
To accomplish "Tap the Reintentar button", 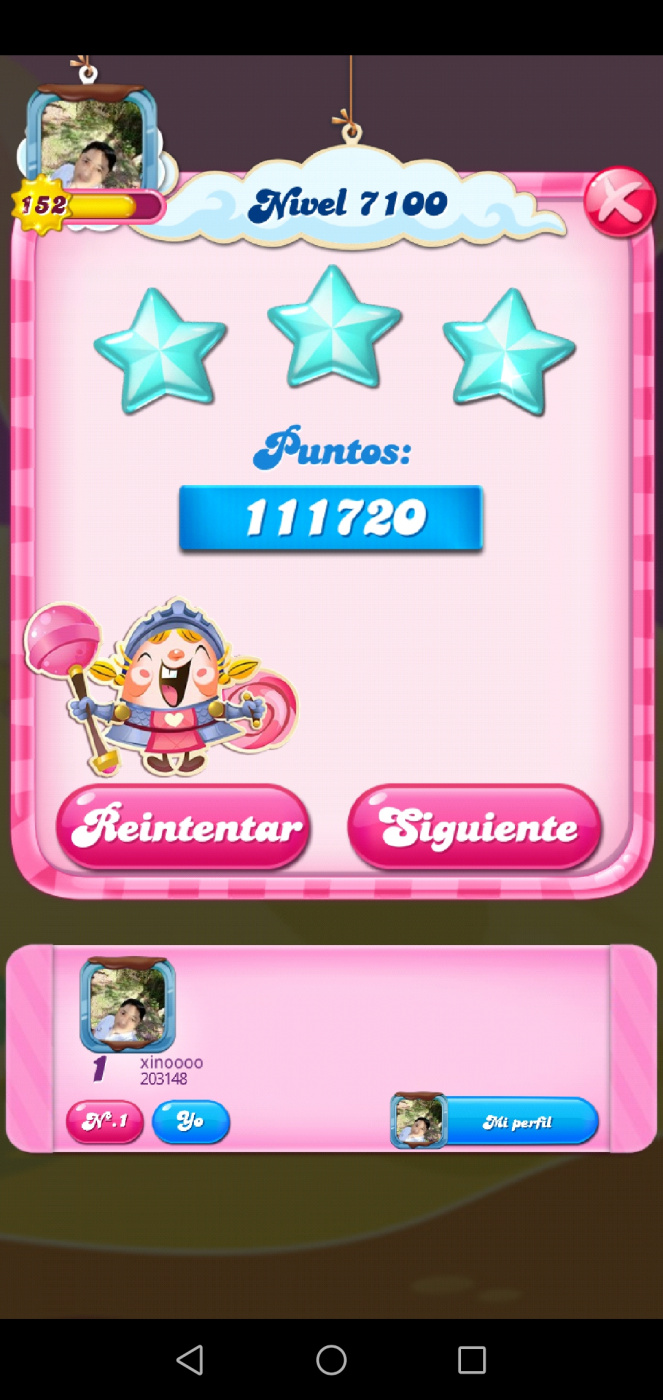I will click(x=183, y=828).
